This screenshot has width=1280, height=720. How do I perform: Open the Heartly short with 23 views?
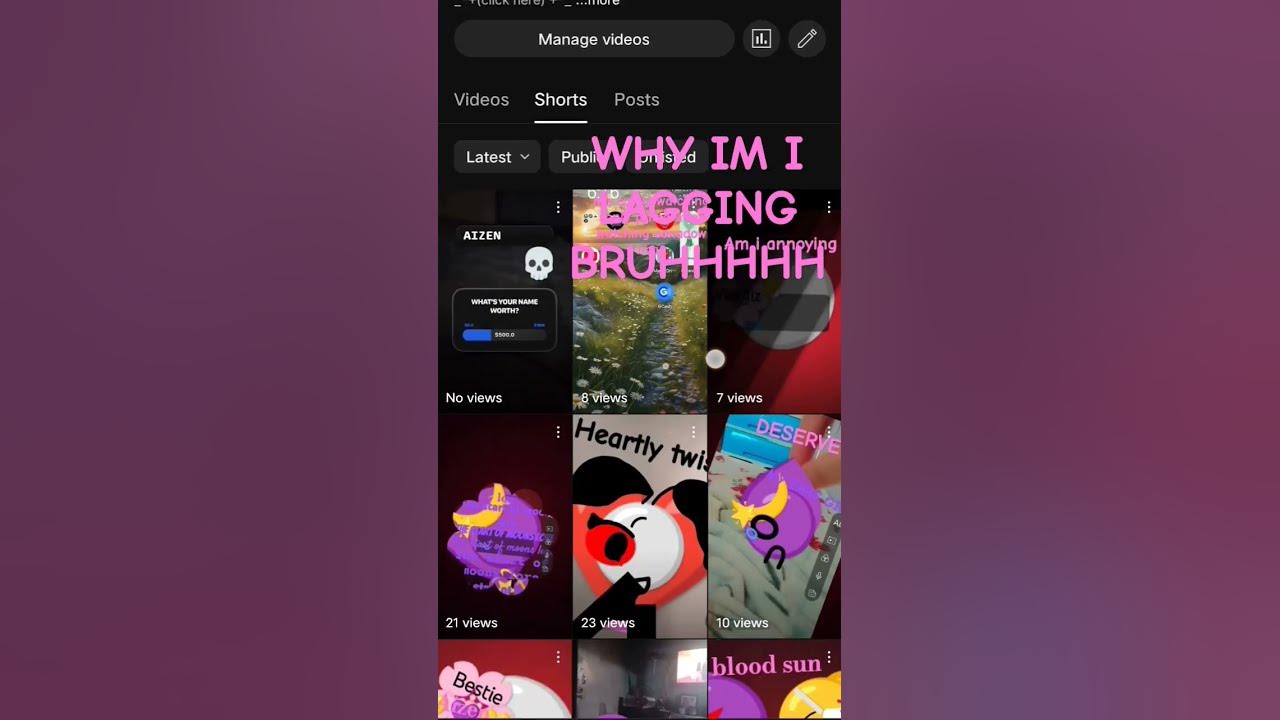[639, 530]
